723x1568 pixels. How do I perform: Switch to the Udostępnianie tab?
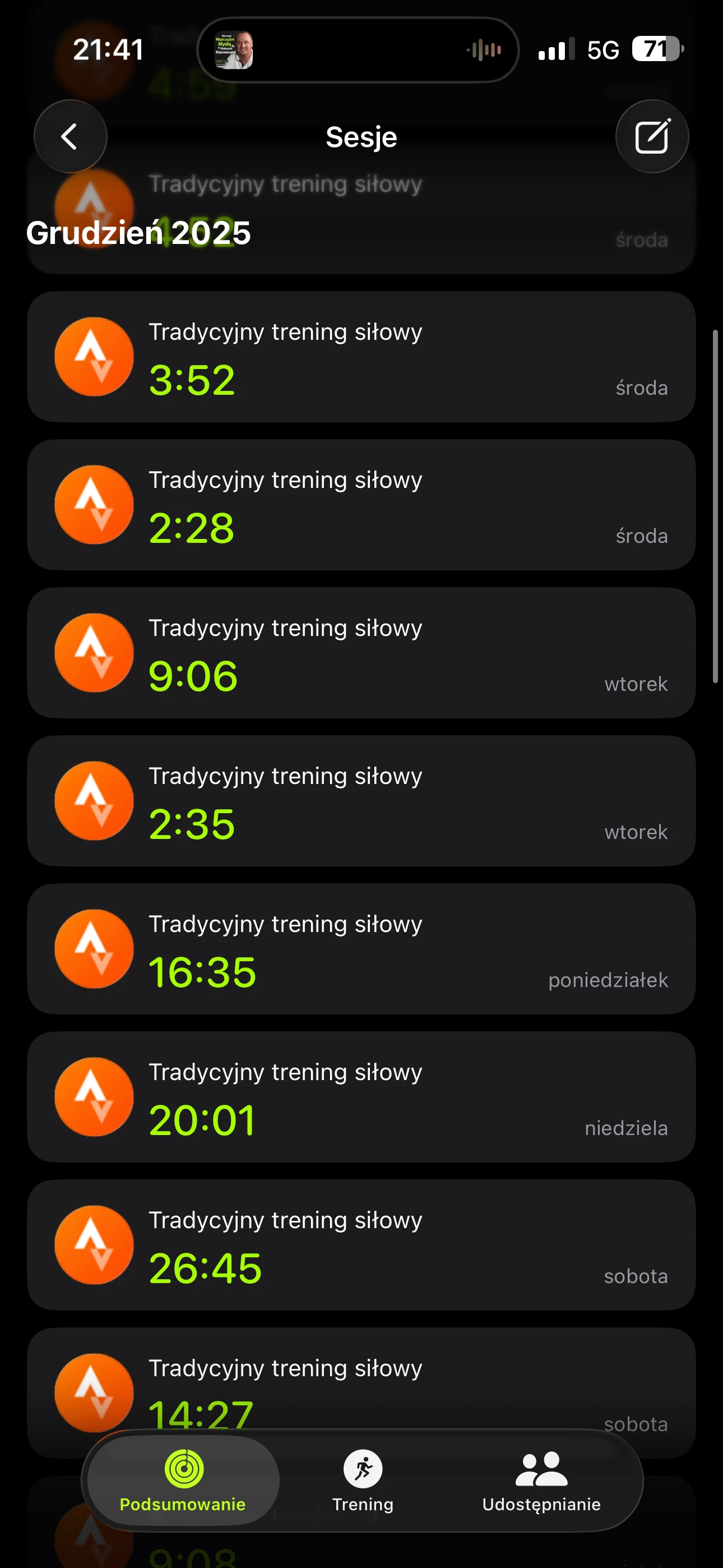541,1480
